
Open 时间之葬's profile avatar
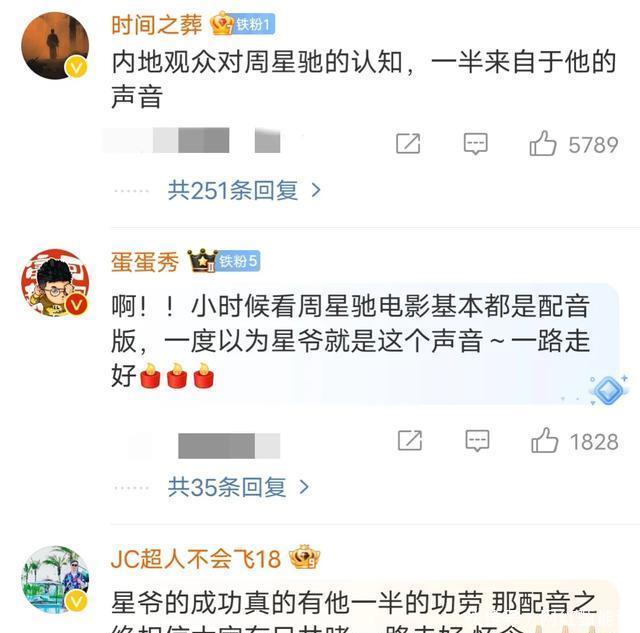(x=56, y=47)
